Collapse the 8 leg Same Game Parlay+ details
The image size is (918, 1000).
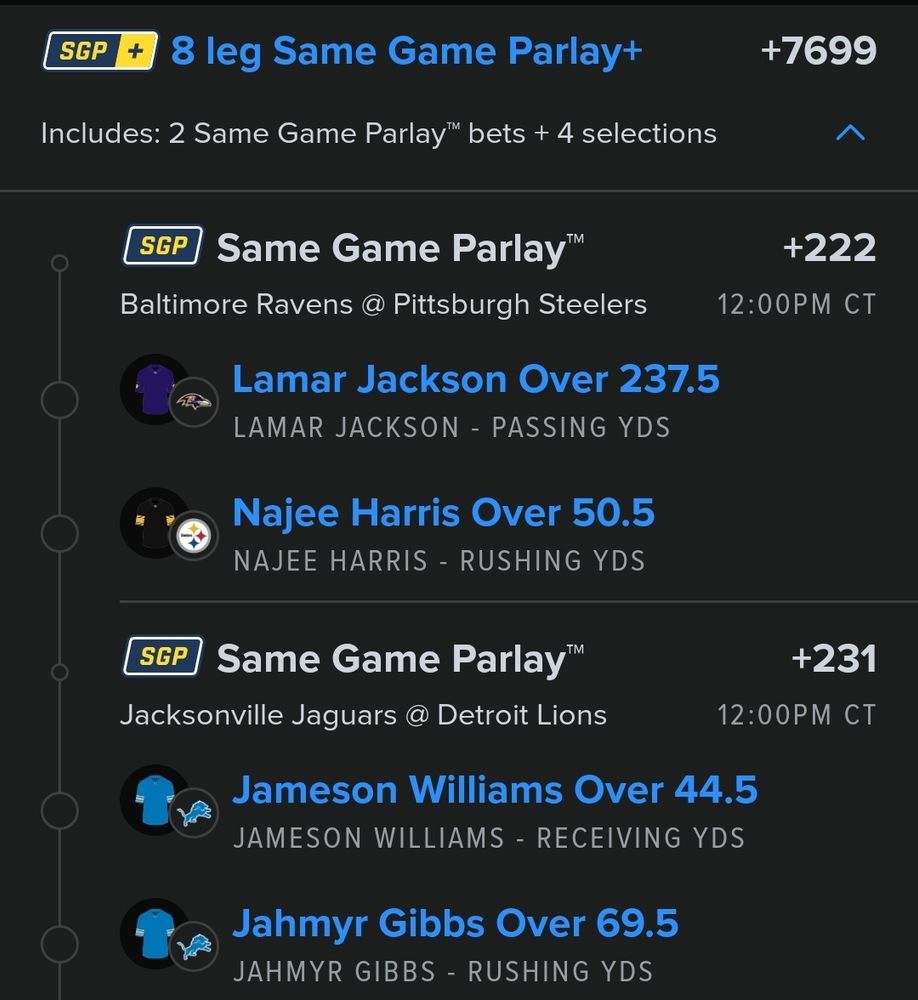pyautogui.click(x=850, y=133)
